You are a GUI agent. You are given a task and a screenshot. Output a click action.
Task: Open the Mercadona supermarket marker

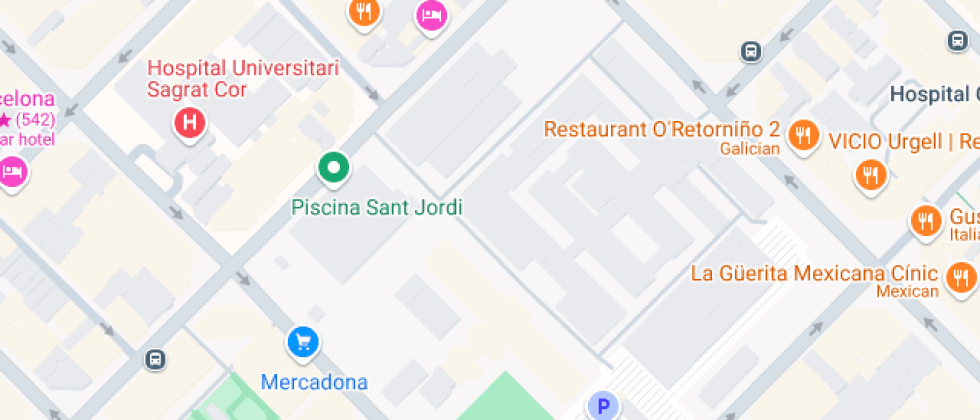click(x=302, y=343)
